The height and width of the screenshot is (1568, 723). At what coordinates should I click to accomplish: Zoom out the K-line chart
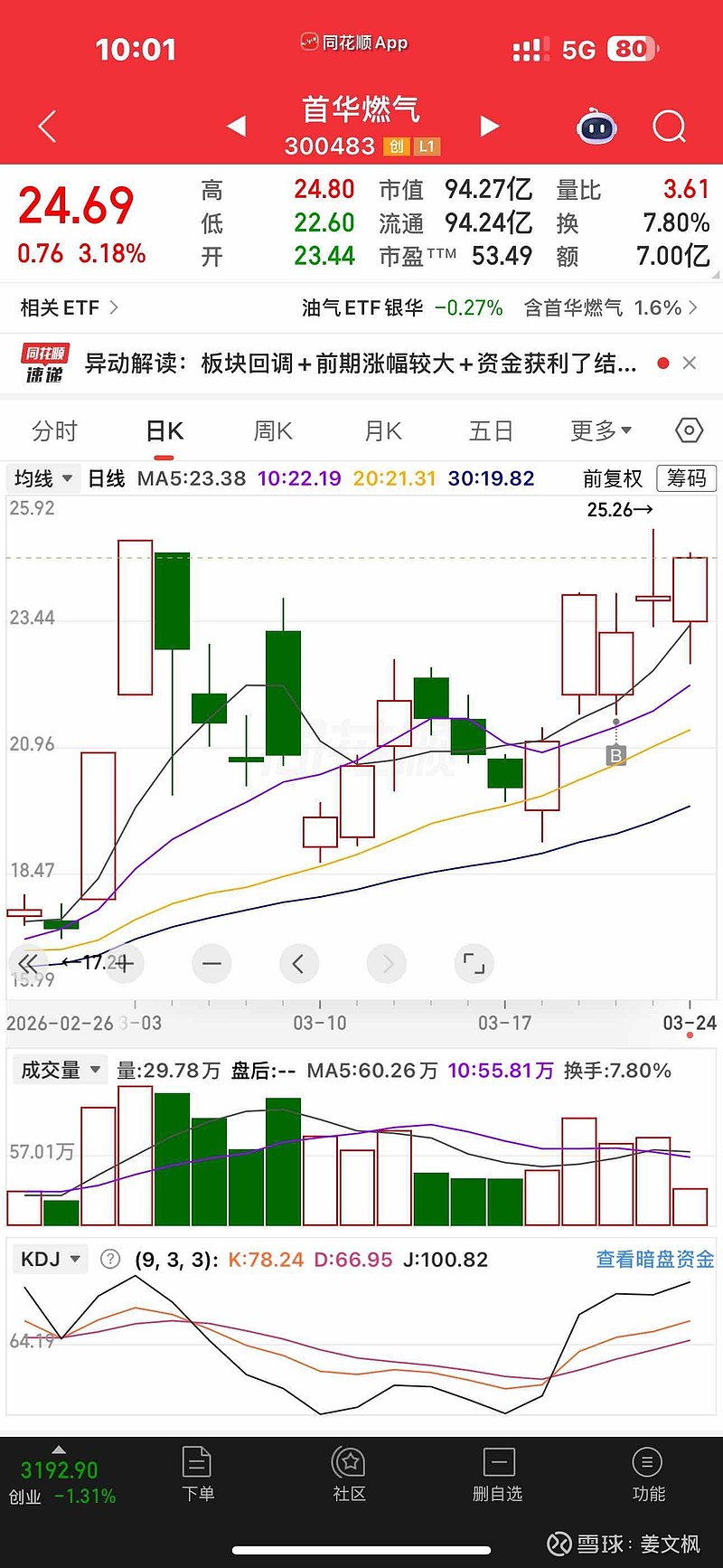point(211,964)
